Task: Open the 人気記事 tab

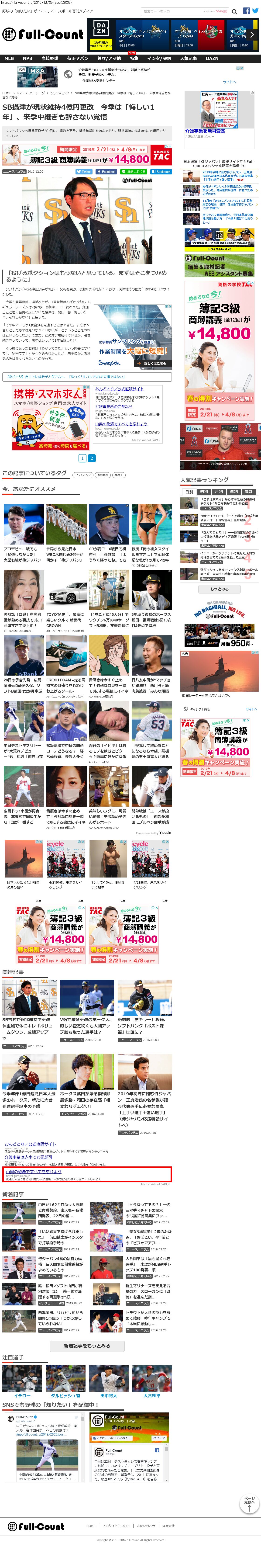Action: [x=188, y=59]
